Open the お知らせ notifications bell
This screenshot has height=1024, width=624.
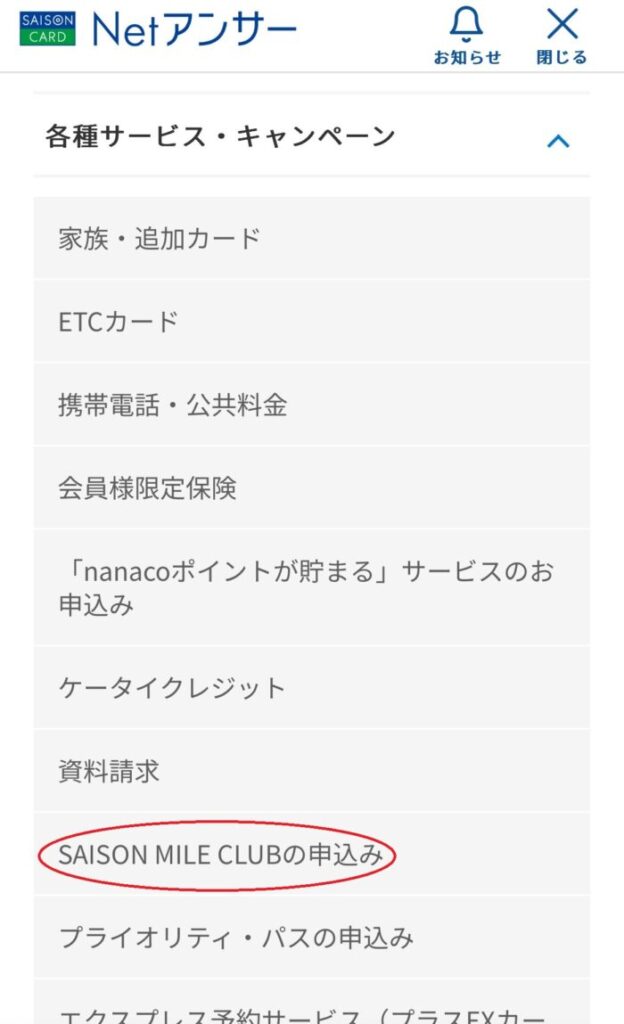[x=467, y=37]
